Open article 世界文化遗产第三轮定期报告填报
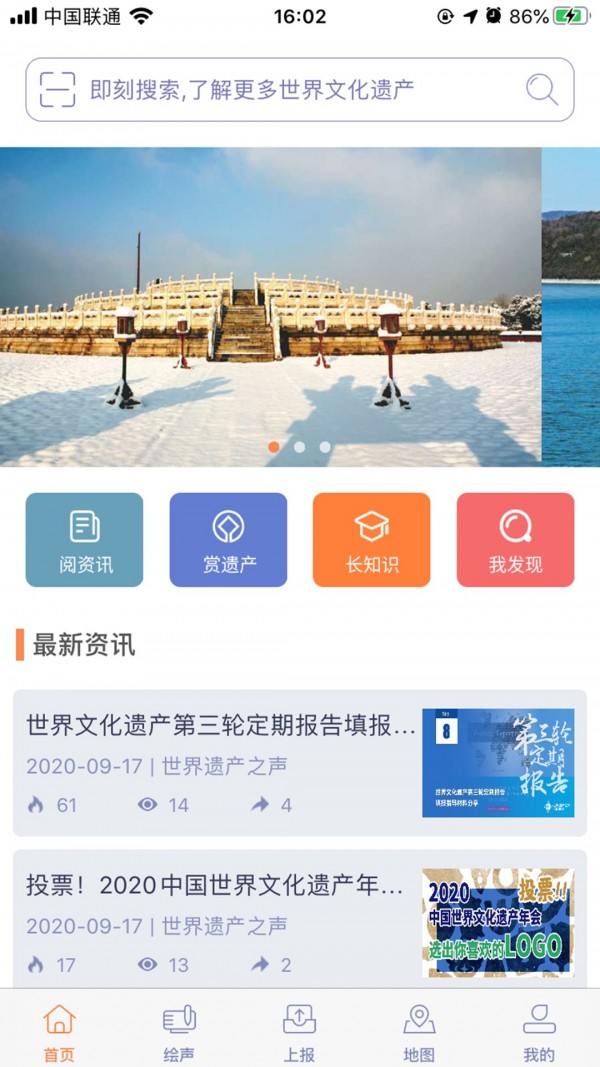Viewport: 600px width, 1067px height. point(220,725)
